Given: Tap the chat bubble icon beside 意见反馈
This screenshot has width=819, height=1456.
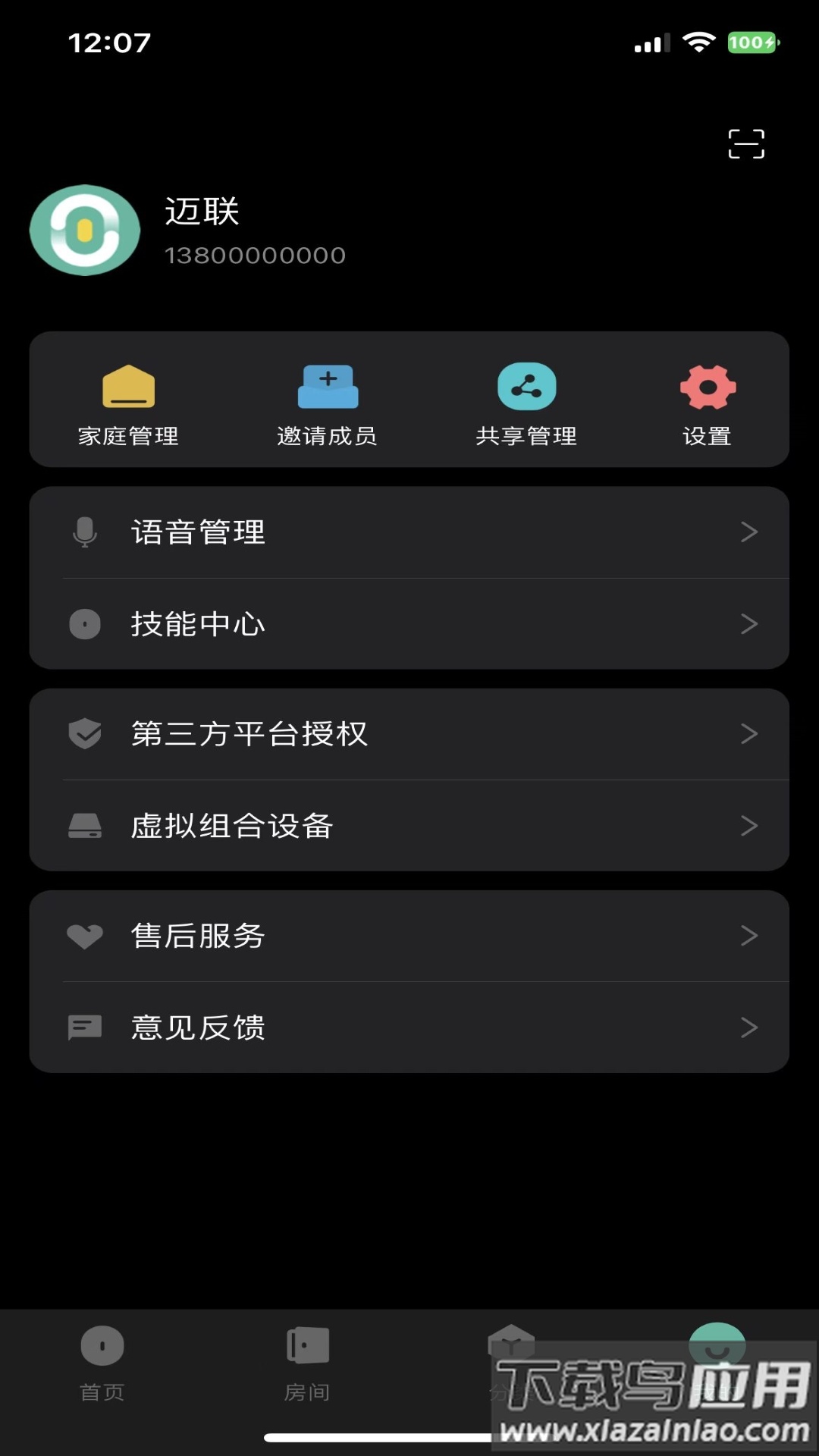Looking at the screenshot, I should tap(85, 1028).
